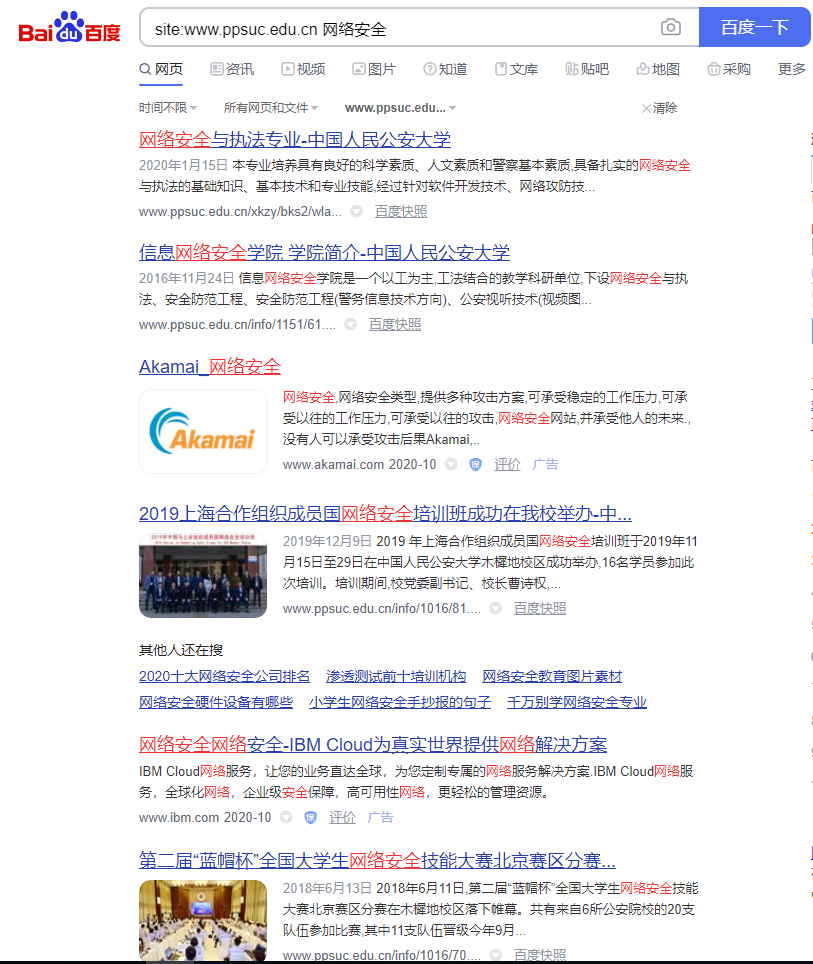The height and width of the screenshot is (964, 813).
Task: Switch to the 知道 tab
Action: pyautogui.click(x=445, y=69)
